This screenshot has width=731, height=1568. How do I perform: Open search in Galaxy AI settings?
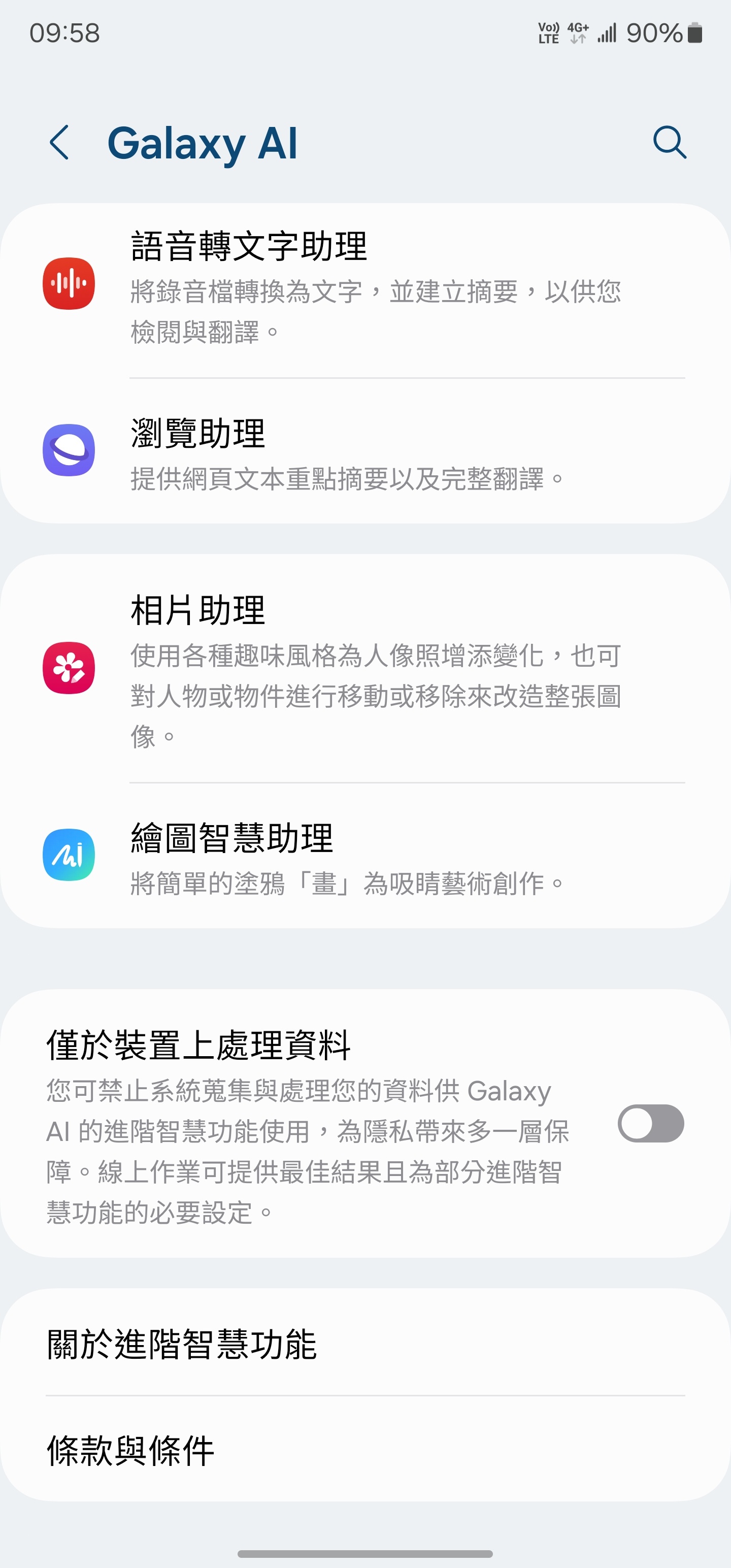point(670,143)
